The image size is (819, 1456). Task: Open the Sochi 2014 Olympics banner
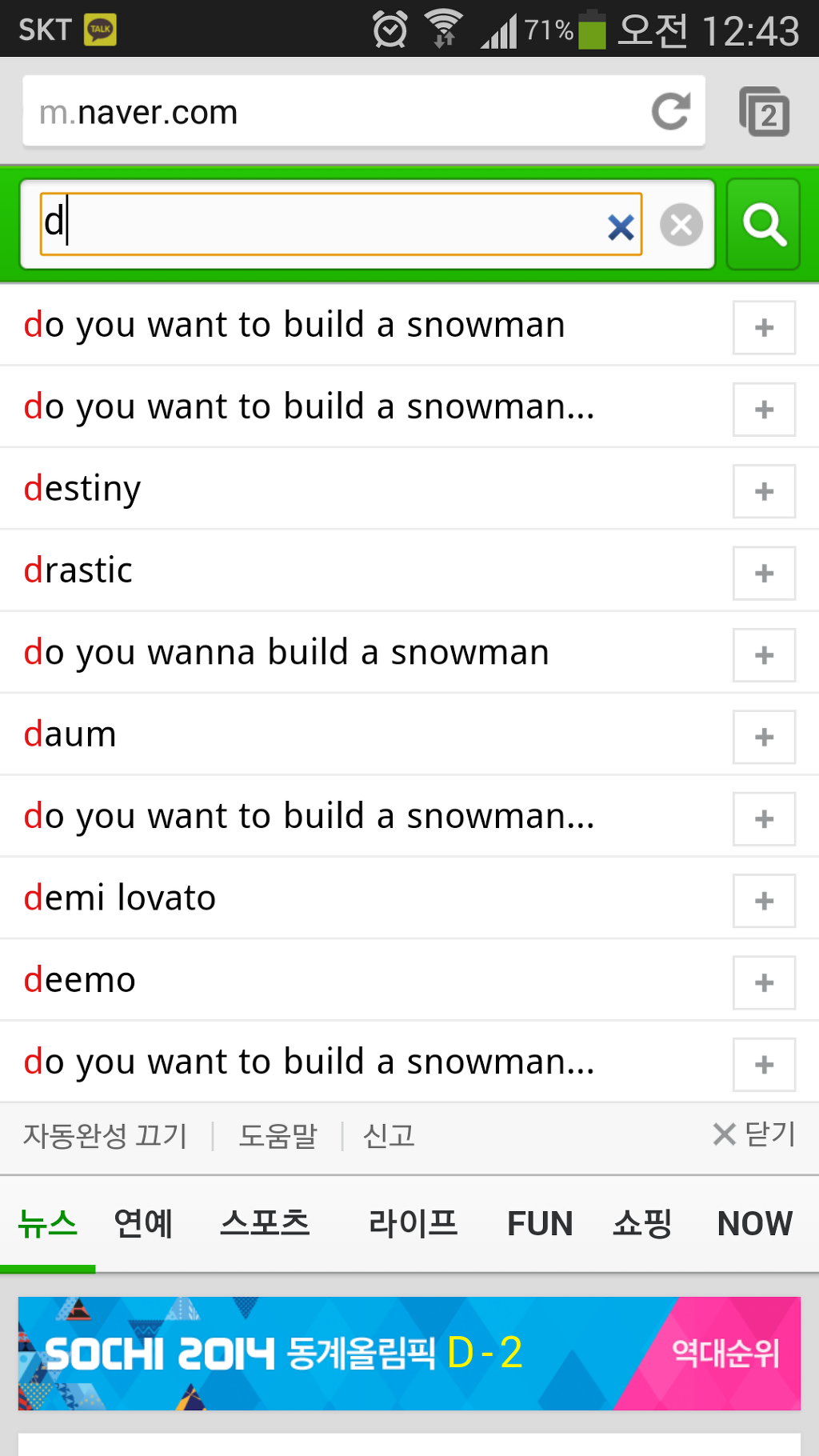(409, 1353)
